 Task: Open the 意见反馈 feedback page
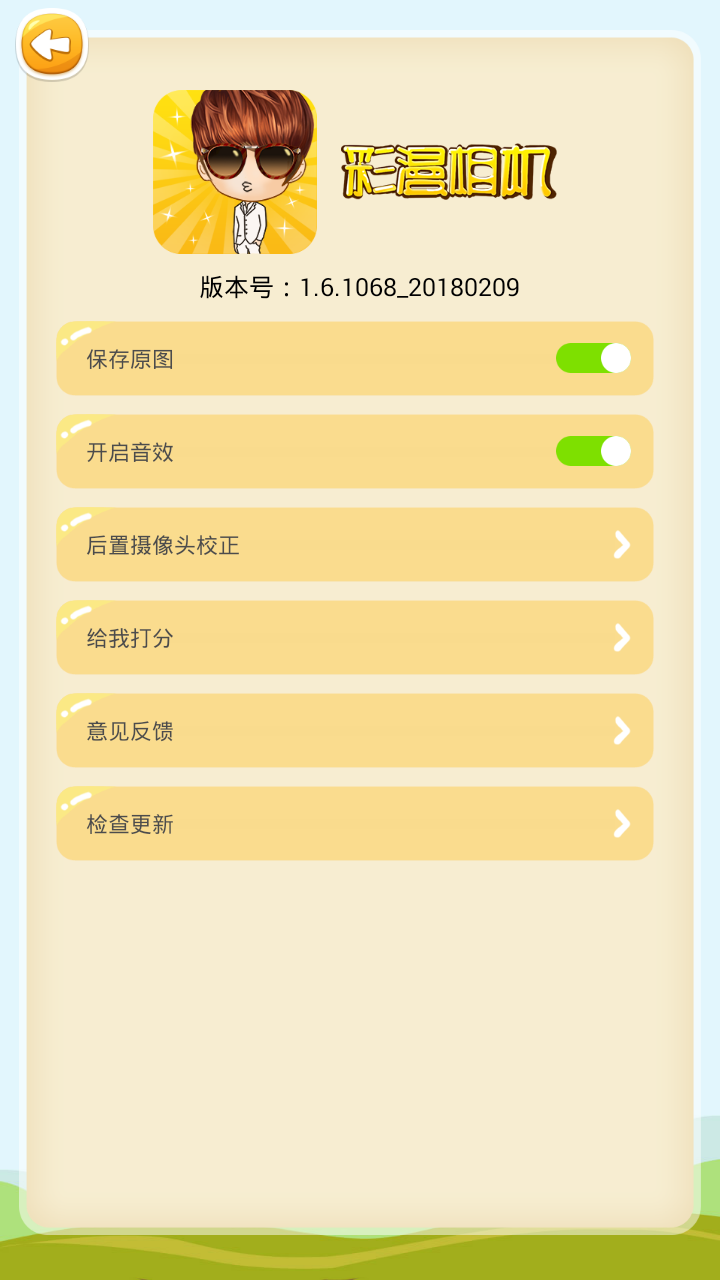tap(355, 731)
